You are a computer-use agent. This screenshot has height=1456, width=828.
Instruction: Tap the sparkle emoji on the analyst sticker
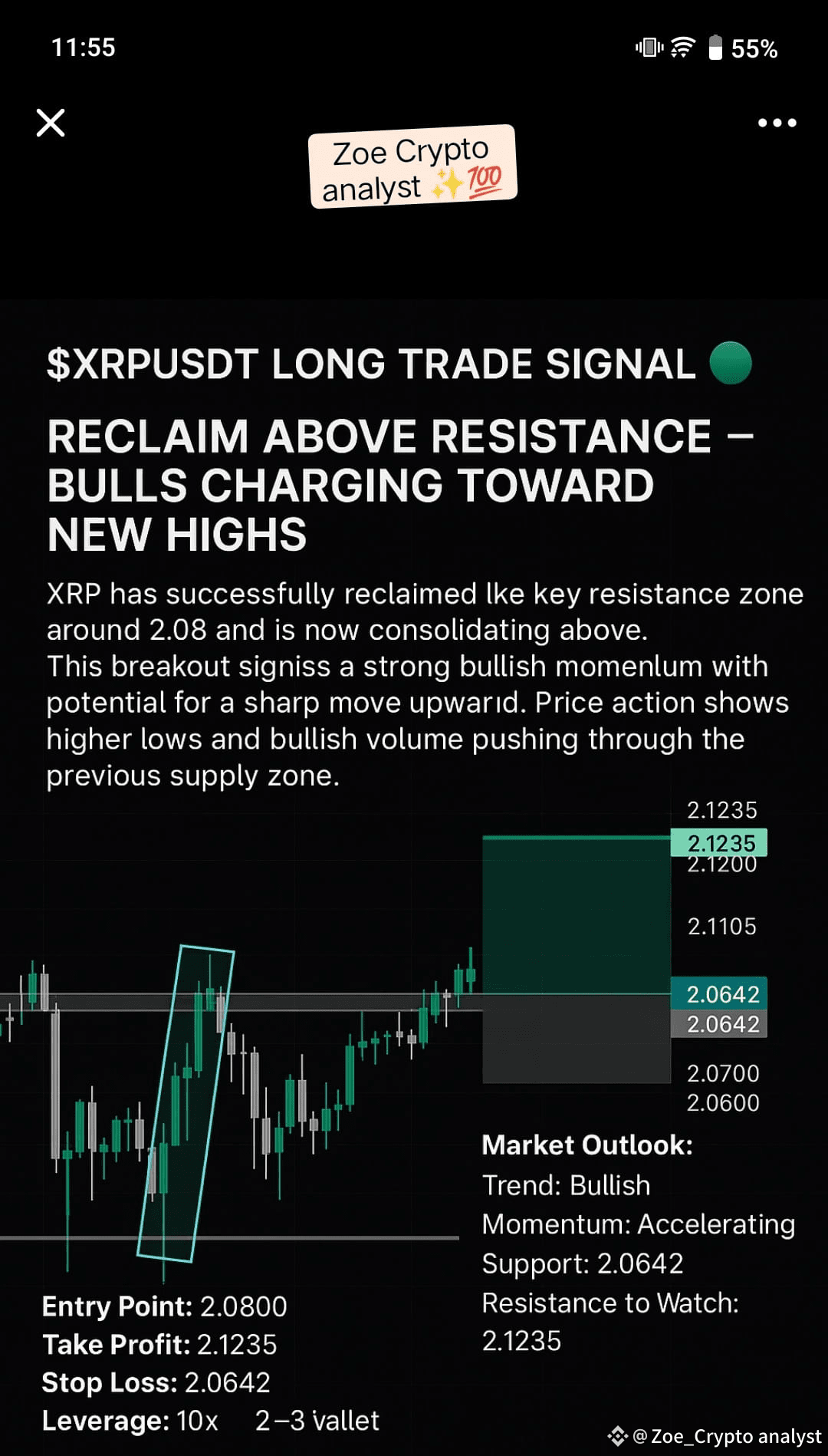coord(449,183)
